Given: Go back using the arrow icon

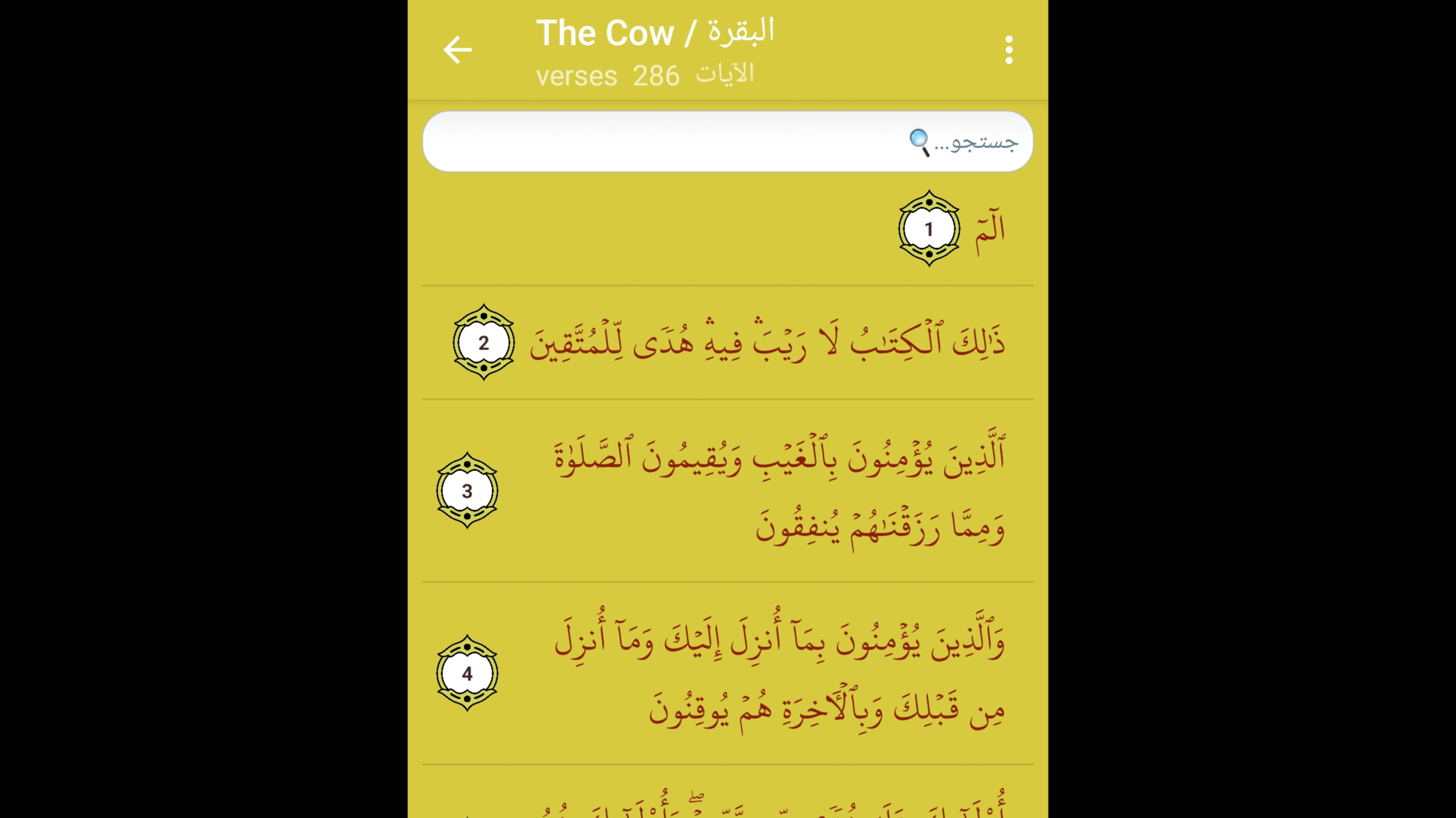Looking at the screenshot, I should point(457,49).
